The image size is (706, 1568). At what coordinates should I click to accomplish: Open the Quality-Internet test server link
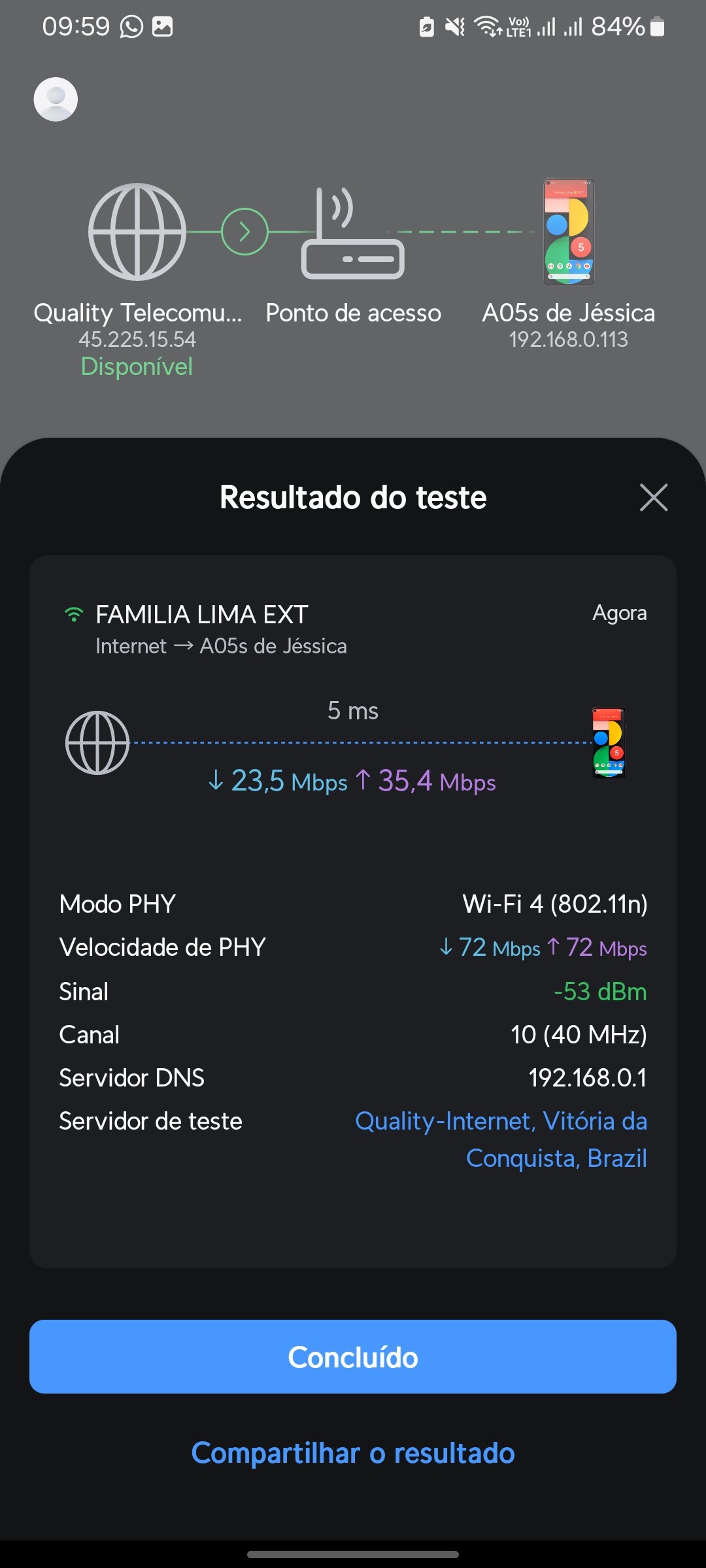(x=501, y=1139)
